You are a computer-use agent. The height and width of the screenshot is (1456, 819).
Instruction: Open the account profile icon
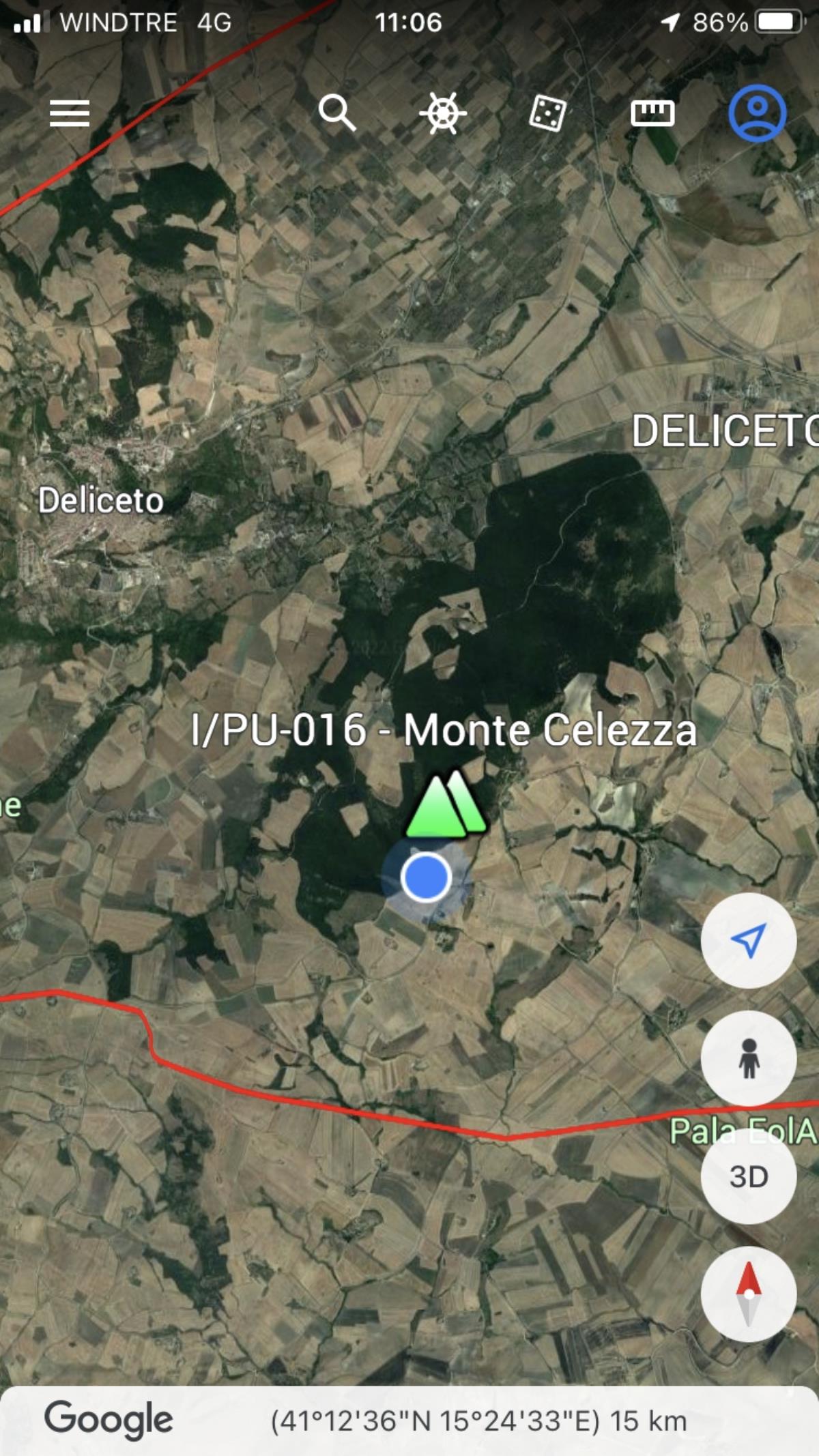758,113
